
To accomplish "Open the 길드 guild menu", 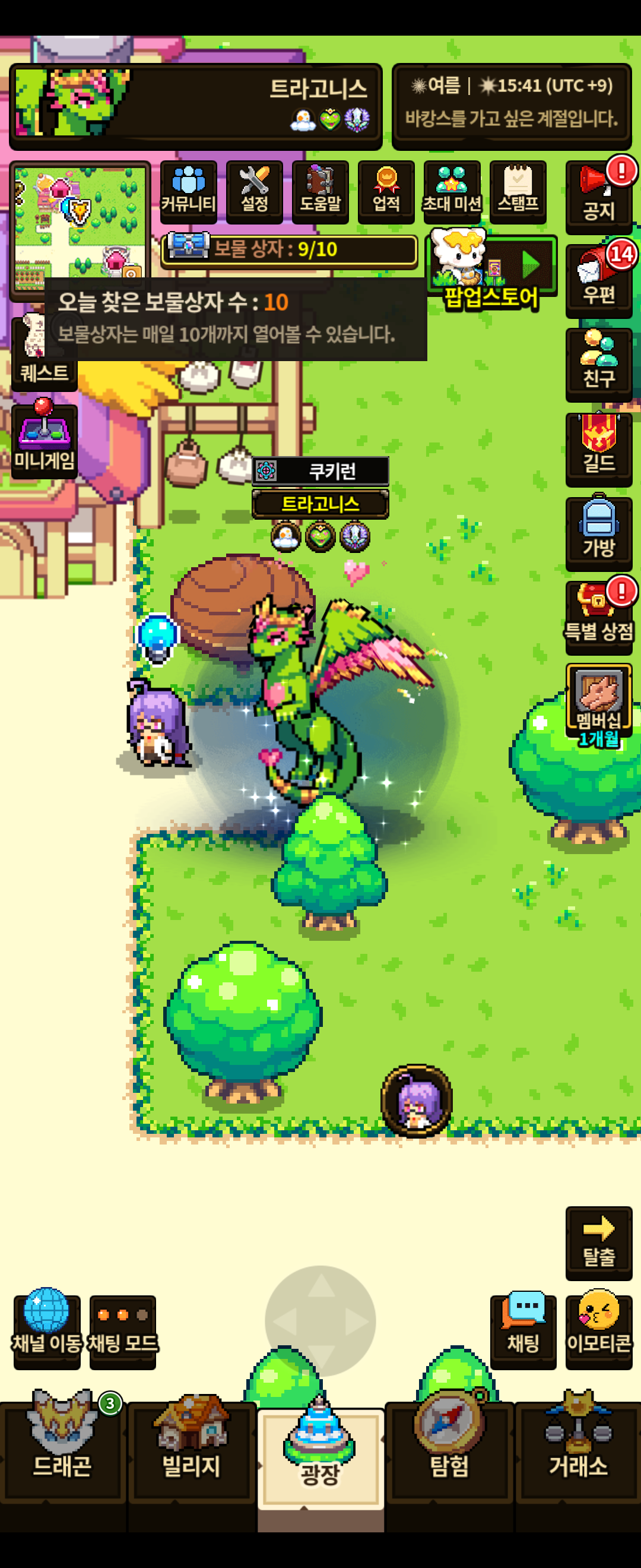I will [598, 448].
